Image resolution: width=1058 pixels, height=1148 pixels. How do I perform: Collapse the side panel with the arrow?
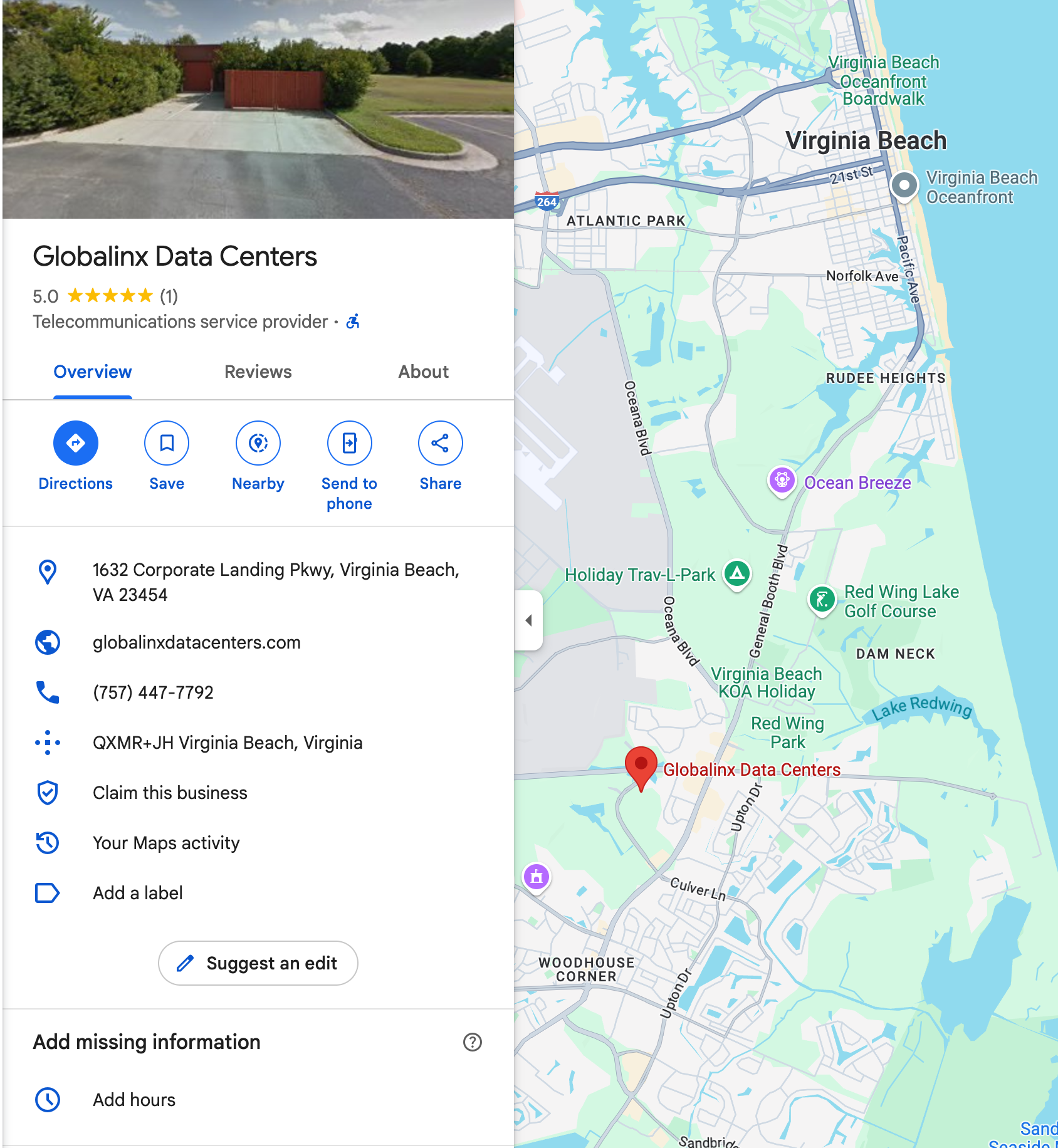(528, 620)
